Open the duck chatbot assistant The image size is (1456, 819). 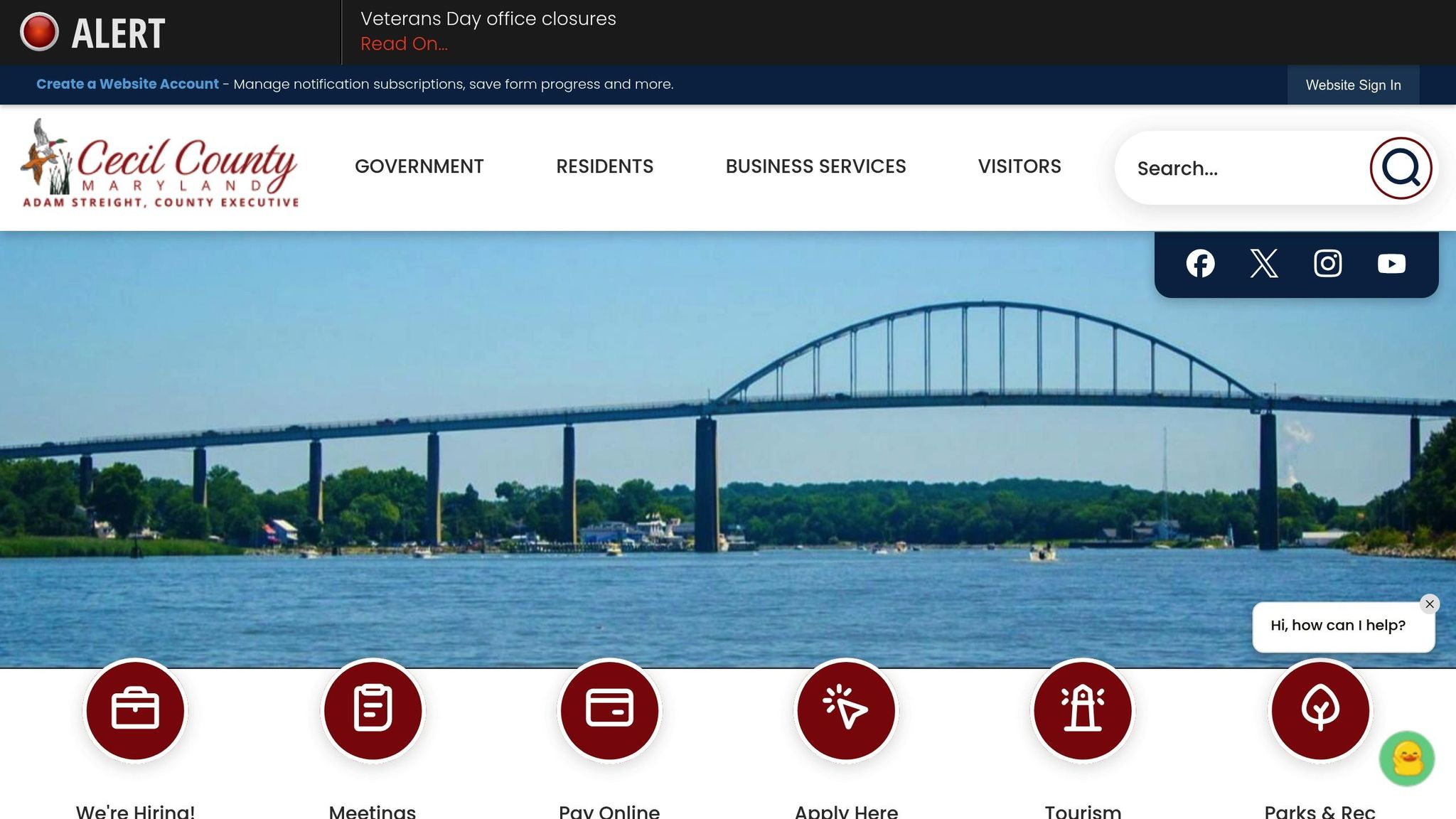tap(1407, 759)
